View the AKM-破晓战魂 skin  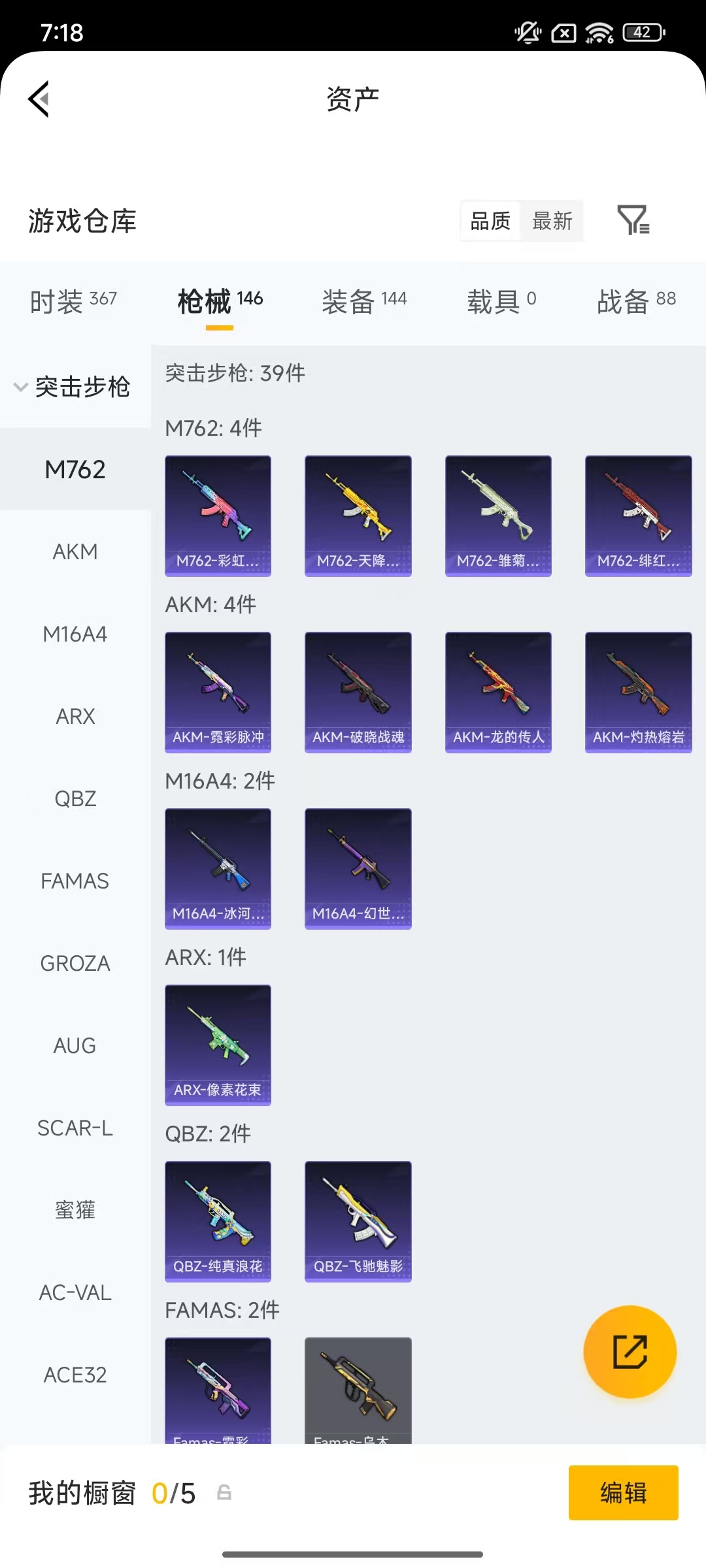pyautogui.click(x=358, y=692)
